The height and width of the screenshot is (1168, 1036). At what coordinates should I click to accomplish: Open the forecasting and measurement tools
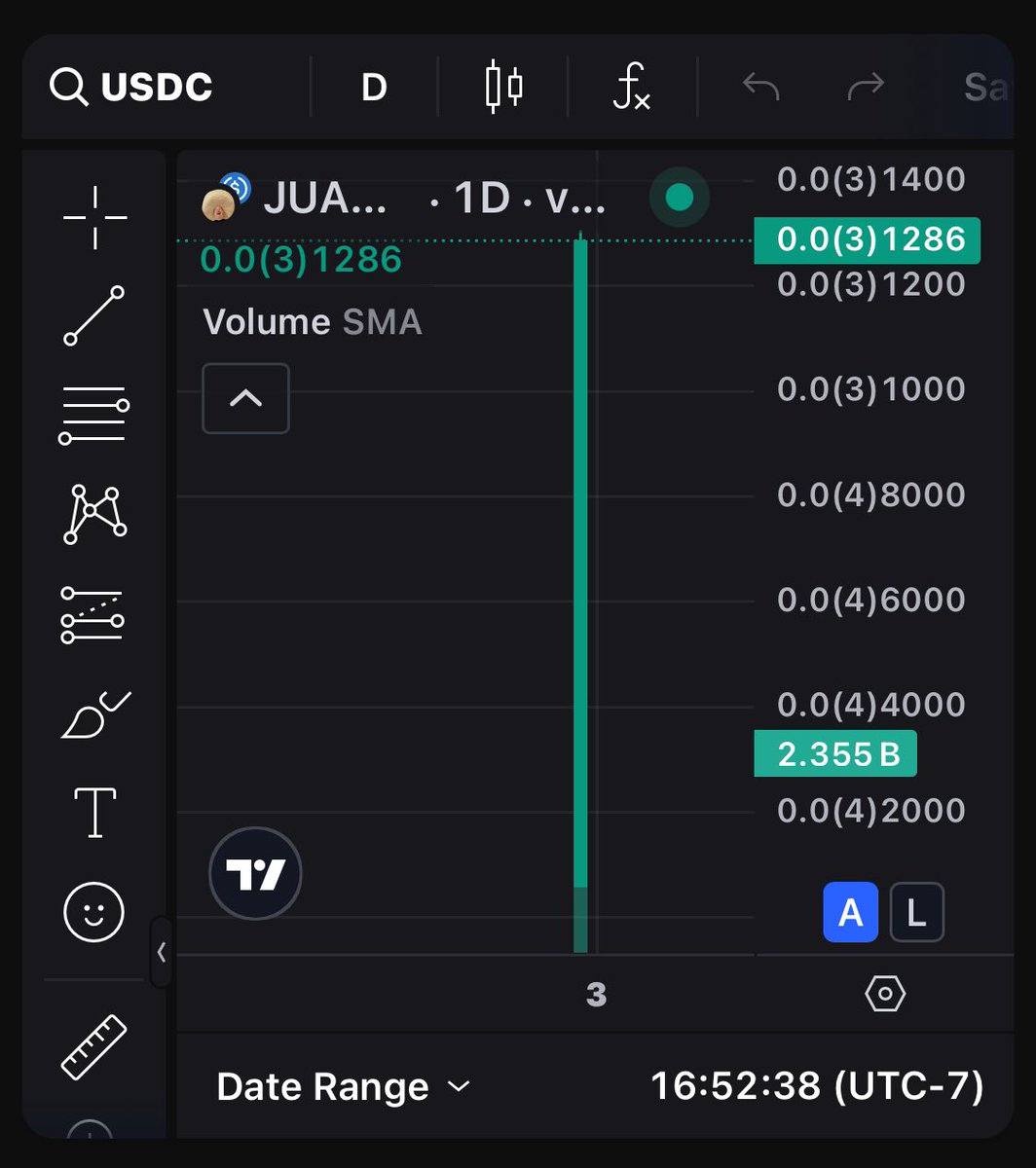(94, 615)
